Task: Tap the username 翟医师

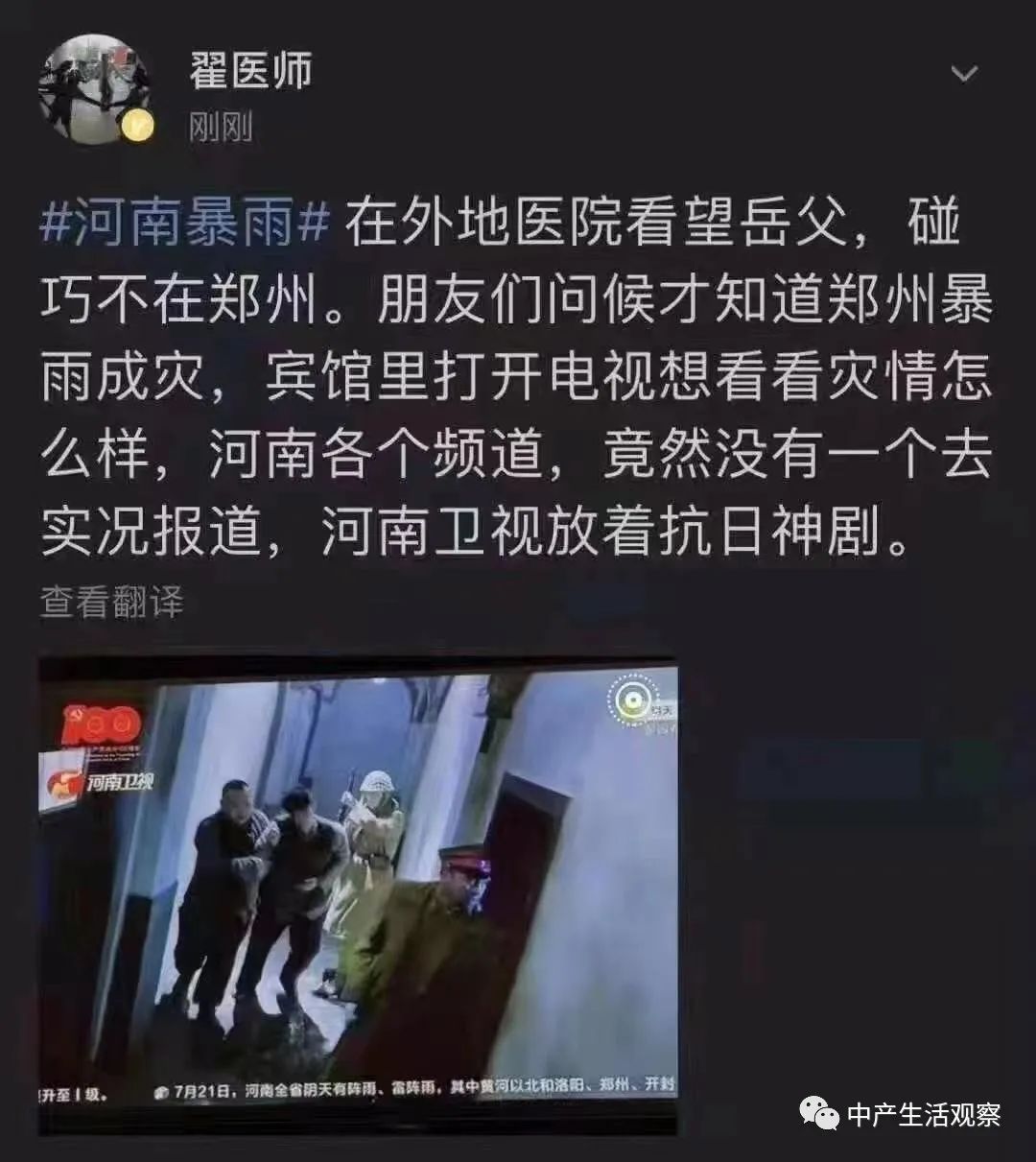Action: click(x=250, y=71)
